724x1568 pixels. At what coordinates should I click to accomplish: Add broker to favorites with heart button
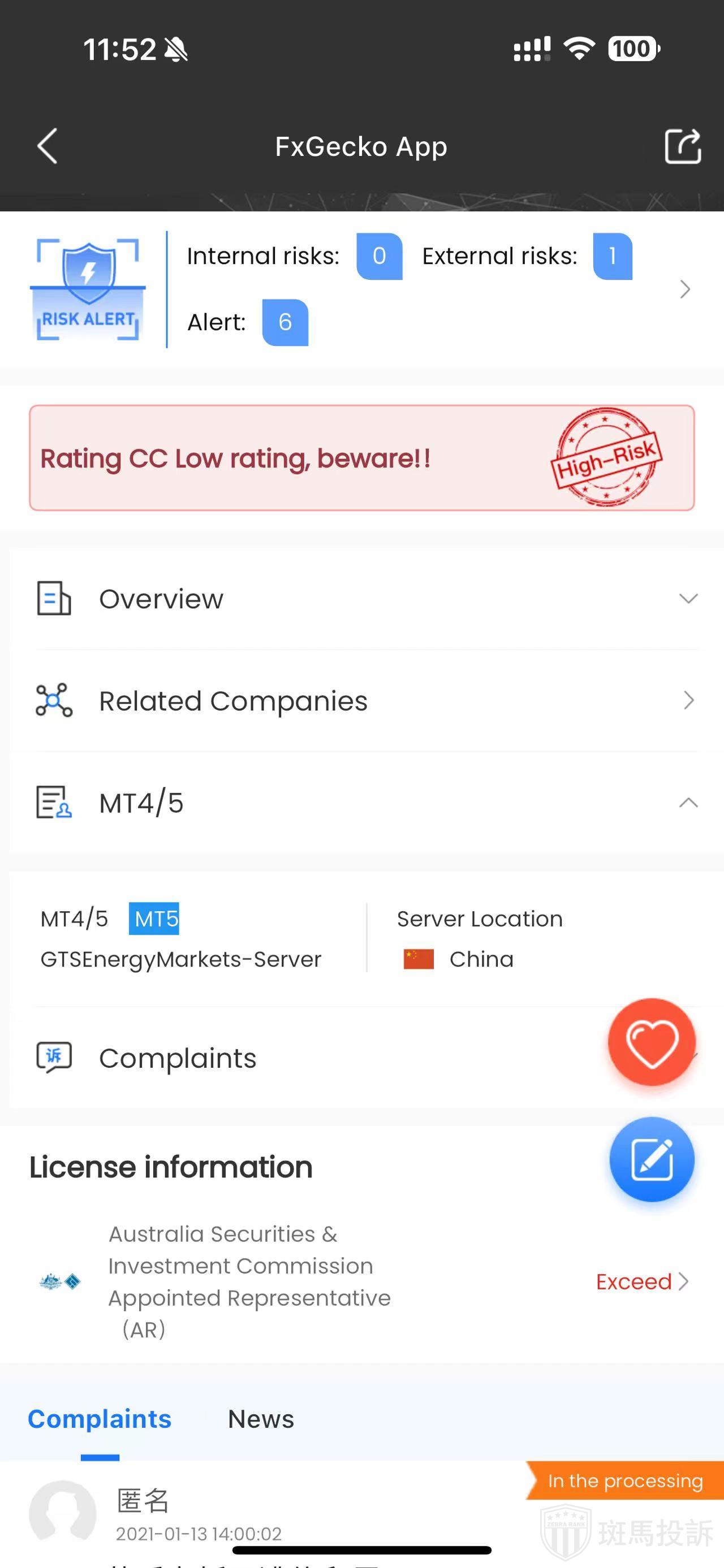point(652,1042)
